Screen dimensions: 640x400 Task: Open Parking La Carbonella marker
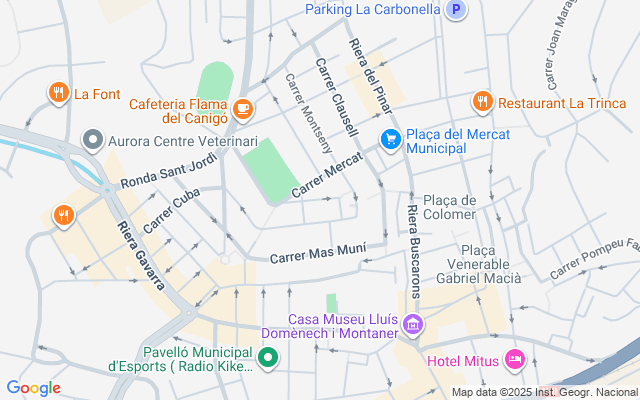coord(457,10)
